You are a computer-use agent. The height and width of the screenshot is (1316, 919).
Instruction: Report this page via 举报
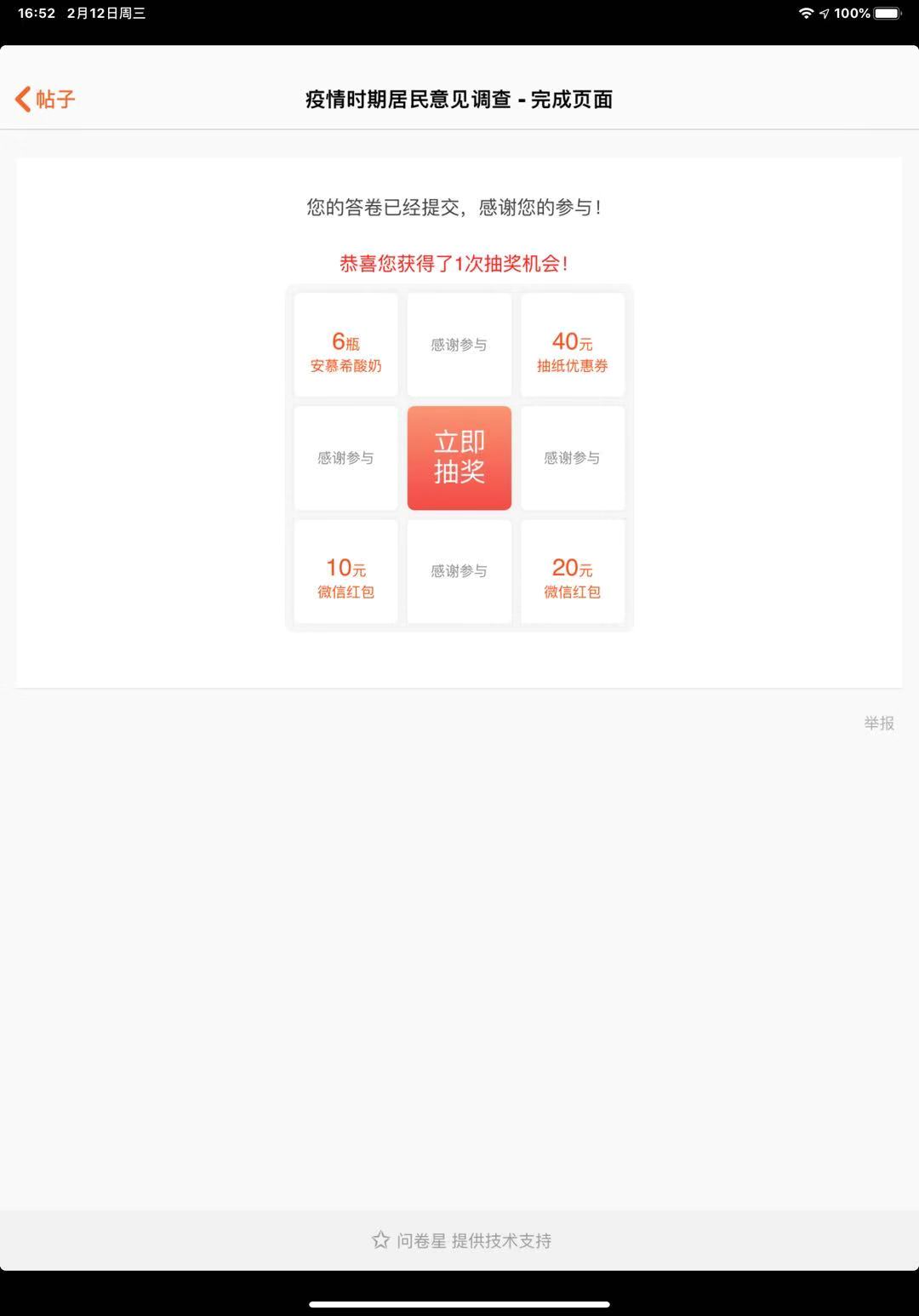pos(879,723)
